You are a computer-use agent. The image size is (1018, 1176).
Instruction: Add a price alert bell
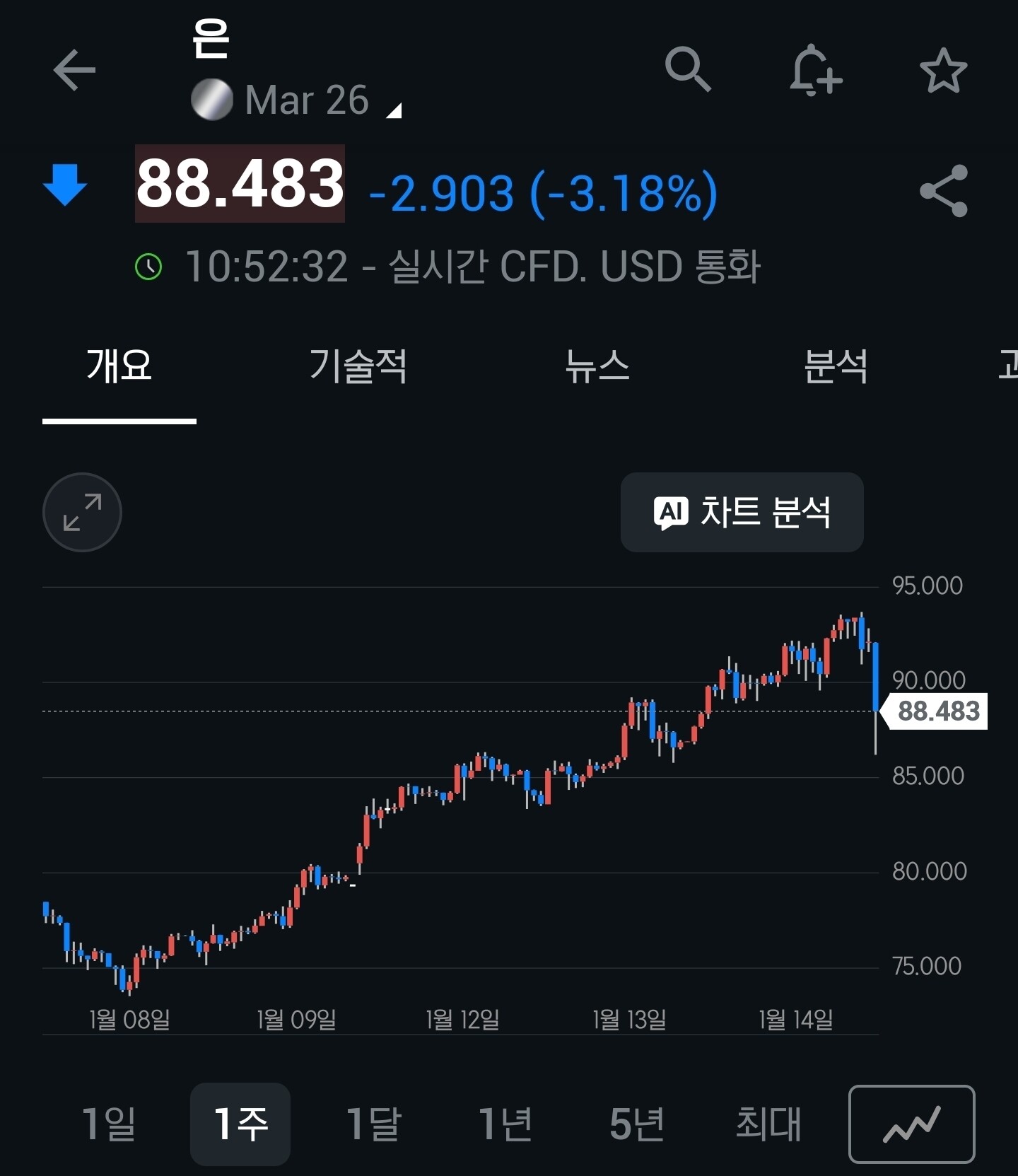tap(815, 70)
